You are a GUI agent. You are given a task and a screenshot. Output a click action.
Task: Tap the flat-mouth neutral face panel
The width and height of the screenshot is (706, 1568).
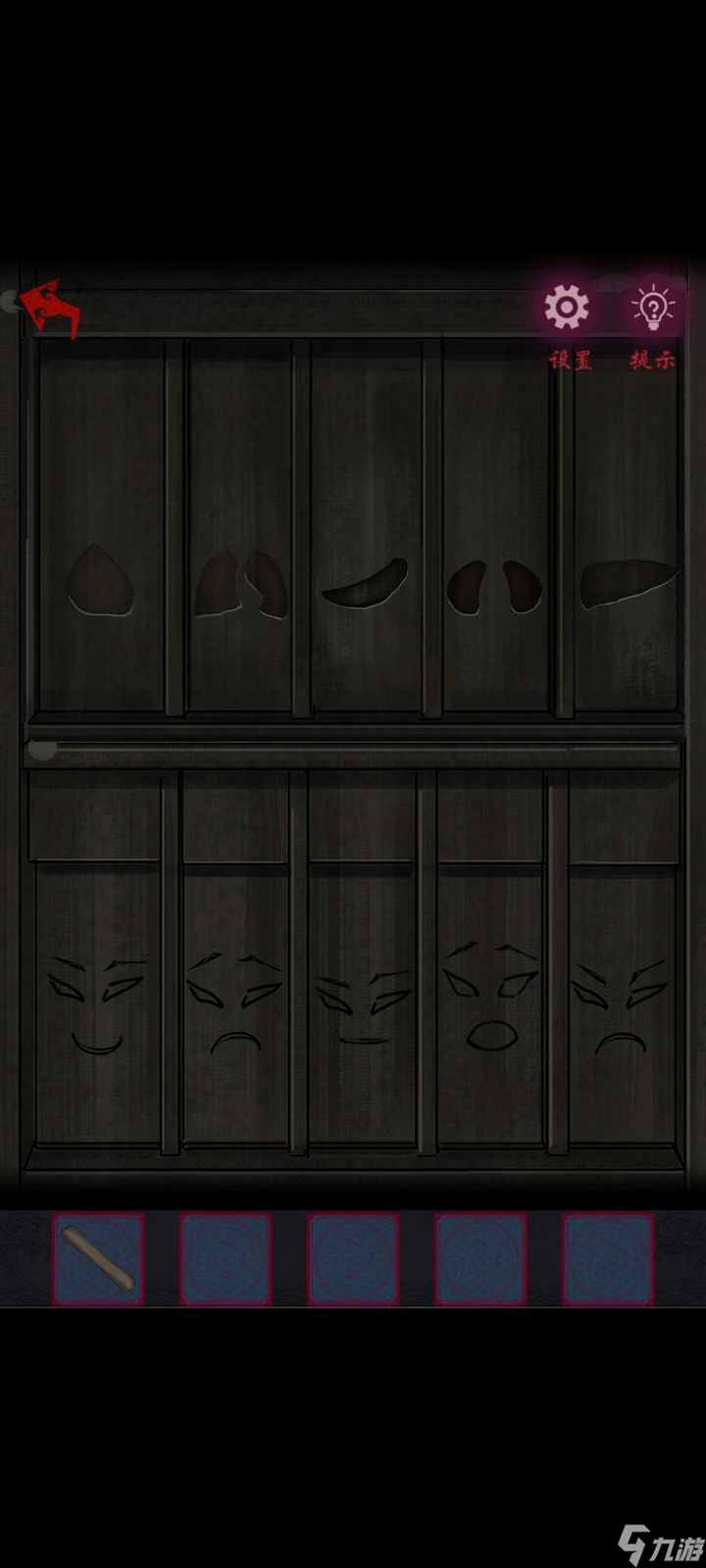(363, 1004)
